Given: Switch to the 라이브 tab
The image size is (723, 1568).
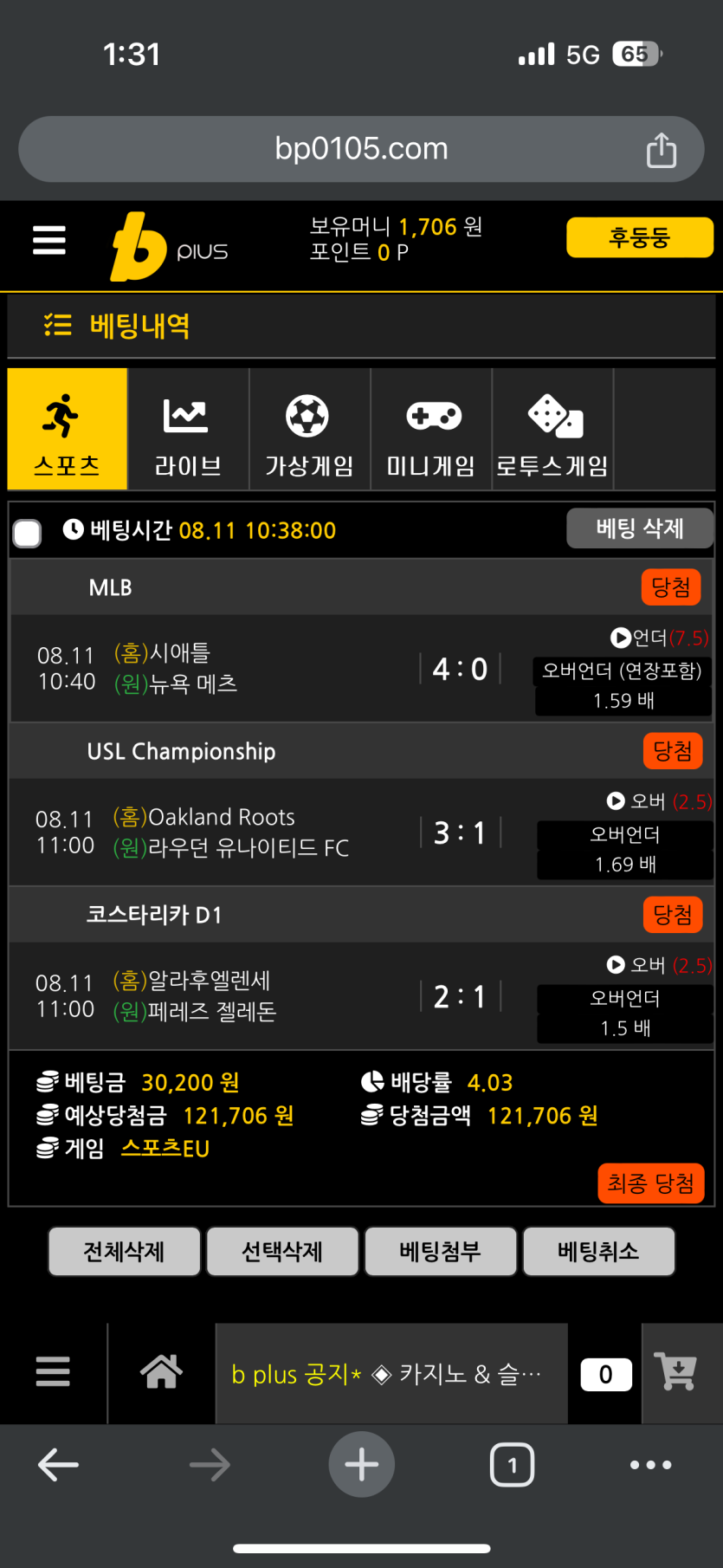Looking at the screenshot, I should (x=188, y=430).
